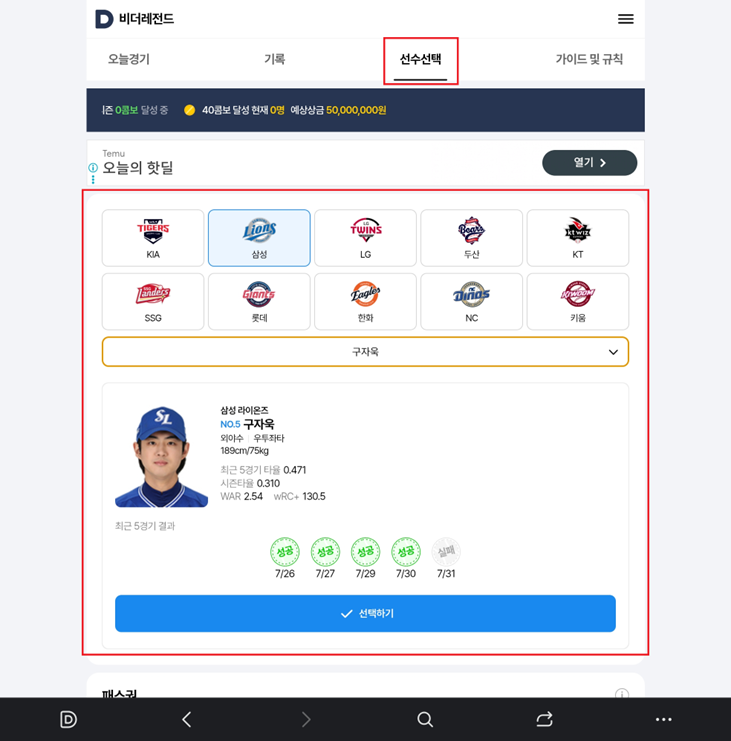Choose the 두산 Bears team
The height and width of the screenshot is (741, 731).
coord(471,238)
